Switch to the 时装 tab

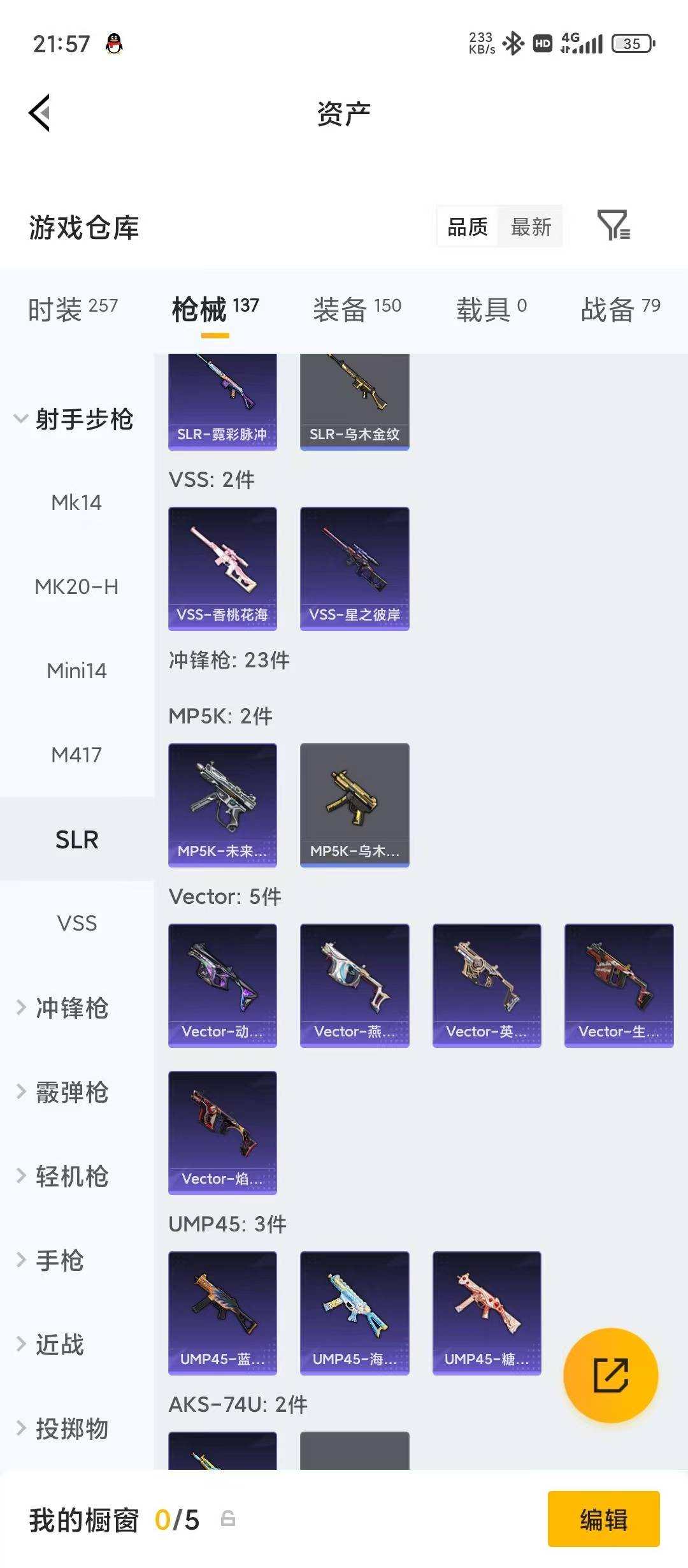click(x=73, y=309)
